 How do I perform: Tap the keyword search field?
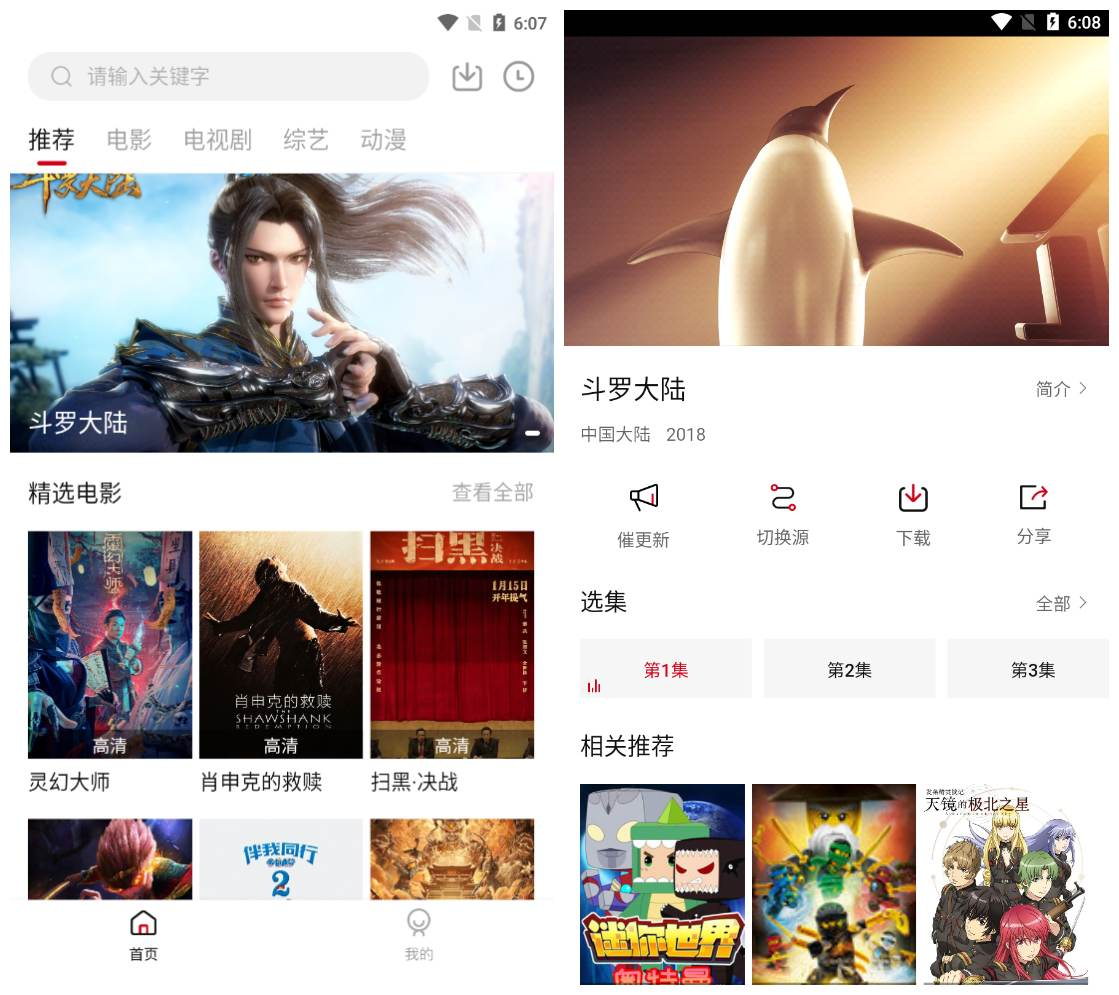[x=228, y=76]
